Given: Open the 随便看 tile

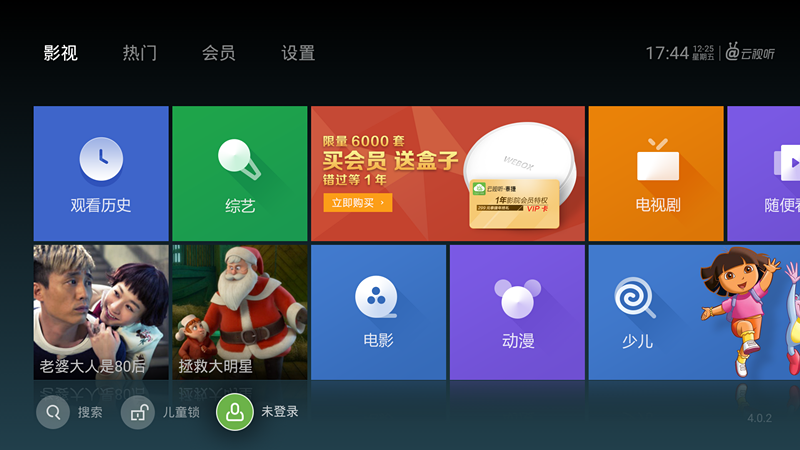Looking at the screenshot, I should [764, 174].
